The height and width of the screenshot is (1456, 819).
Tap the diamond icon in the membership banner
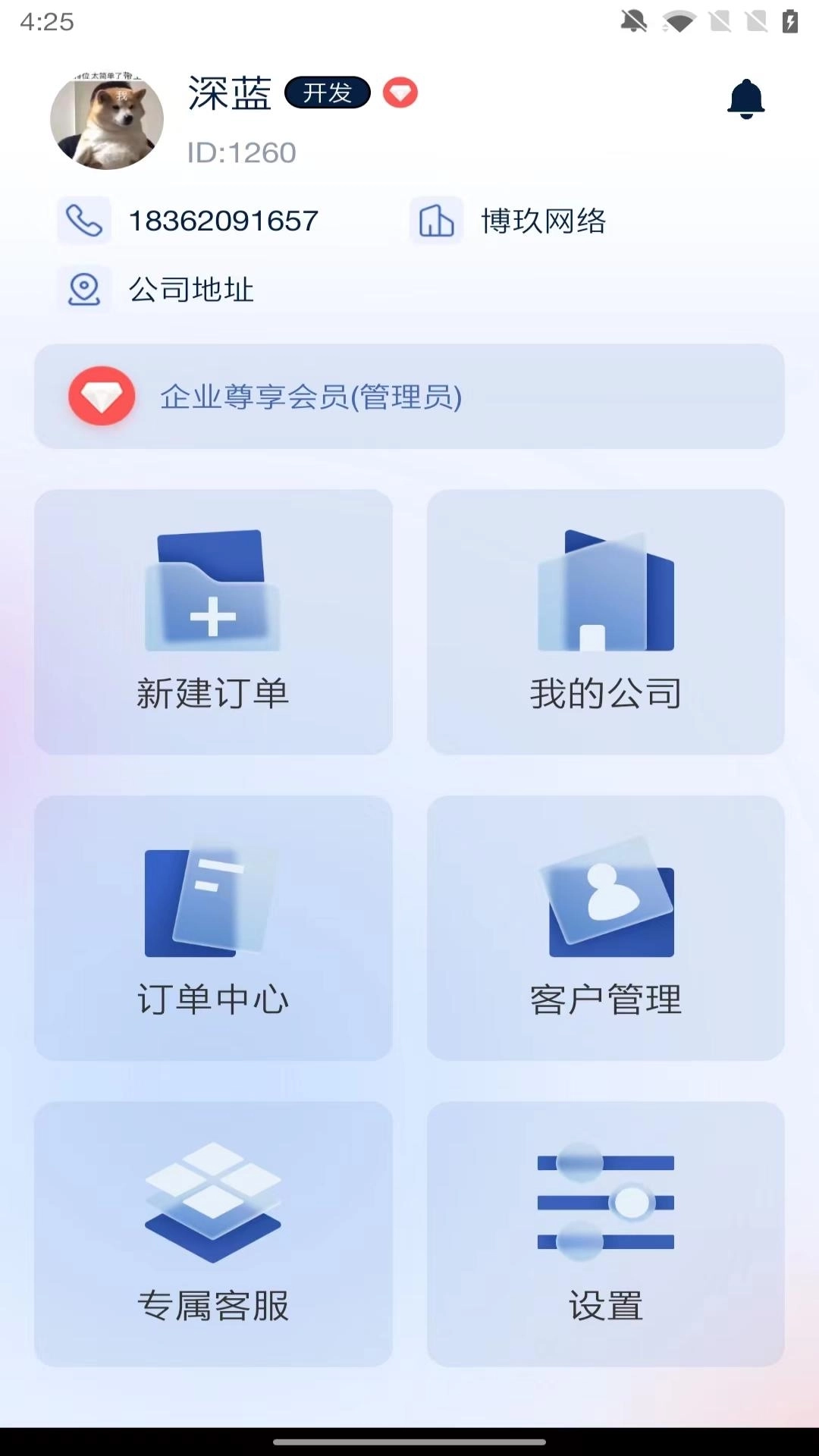coord(102,395)
